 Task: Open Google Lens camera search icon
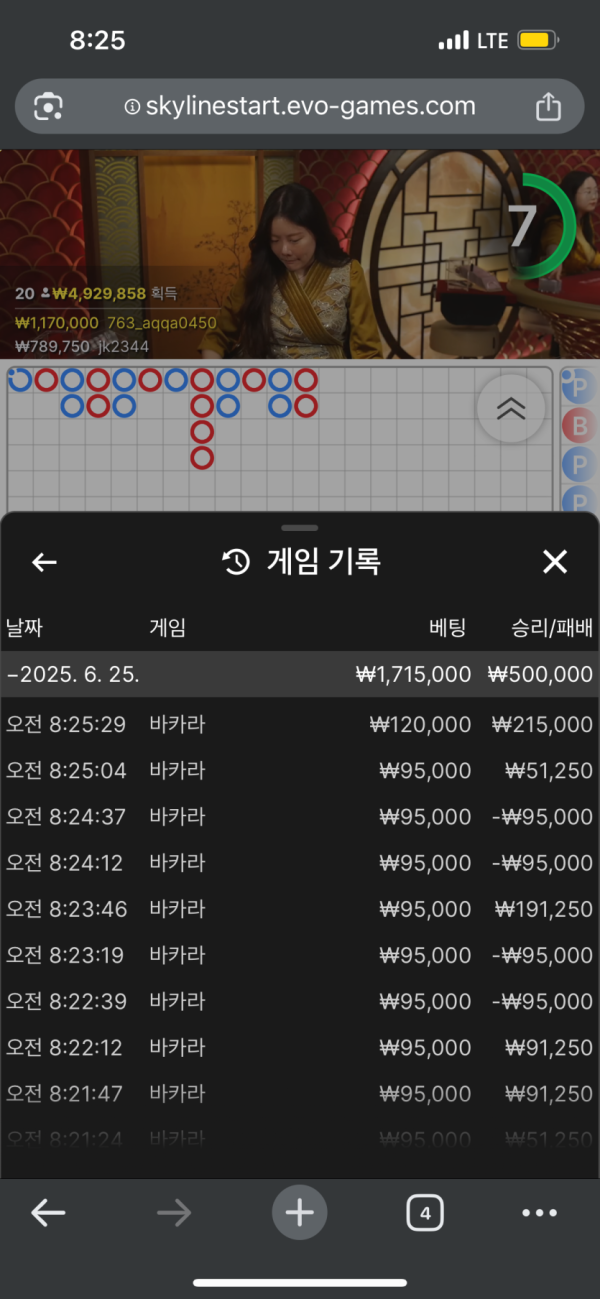48,107
